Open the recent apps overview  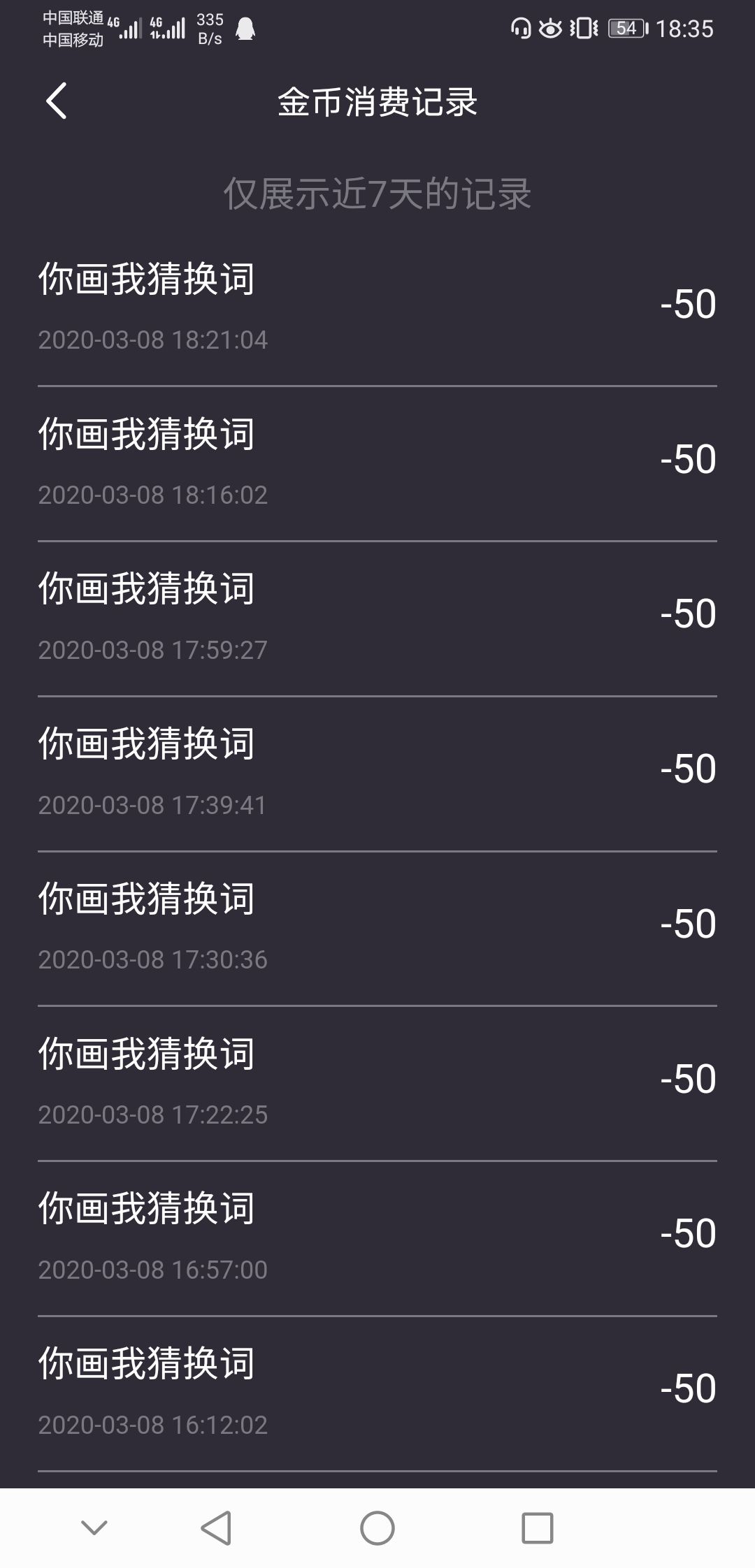537,1527
